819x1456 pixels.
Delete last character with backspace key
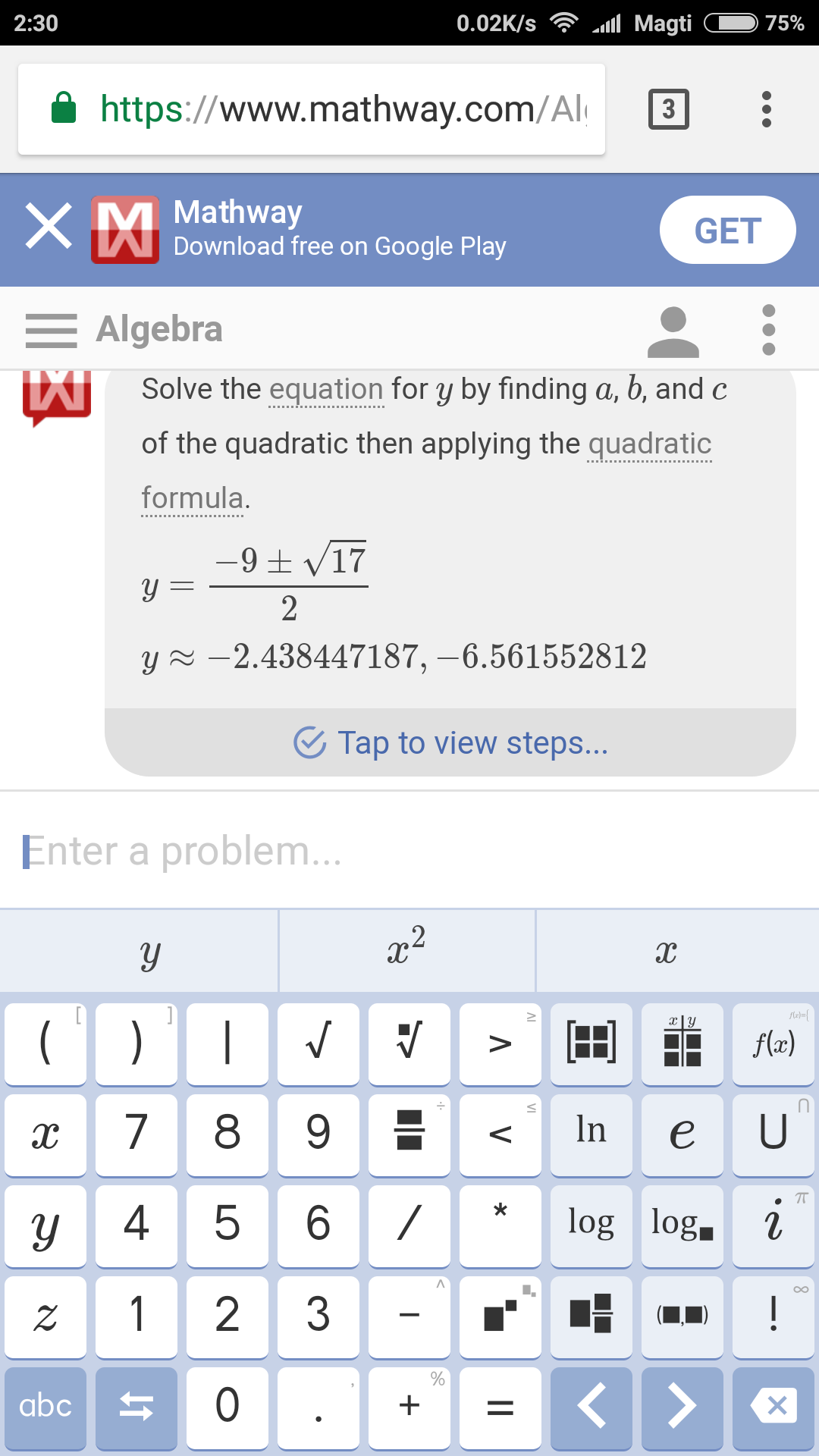773,1407
